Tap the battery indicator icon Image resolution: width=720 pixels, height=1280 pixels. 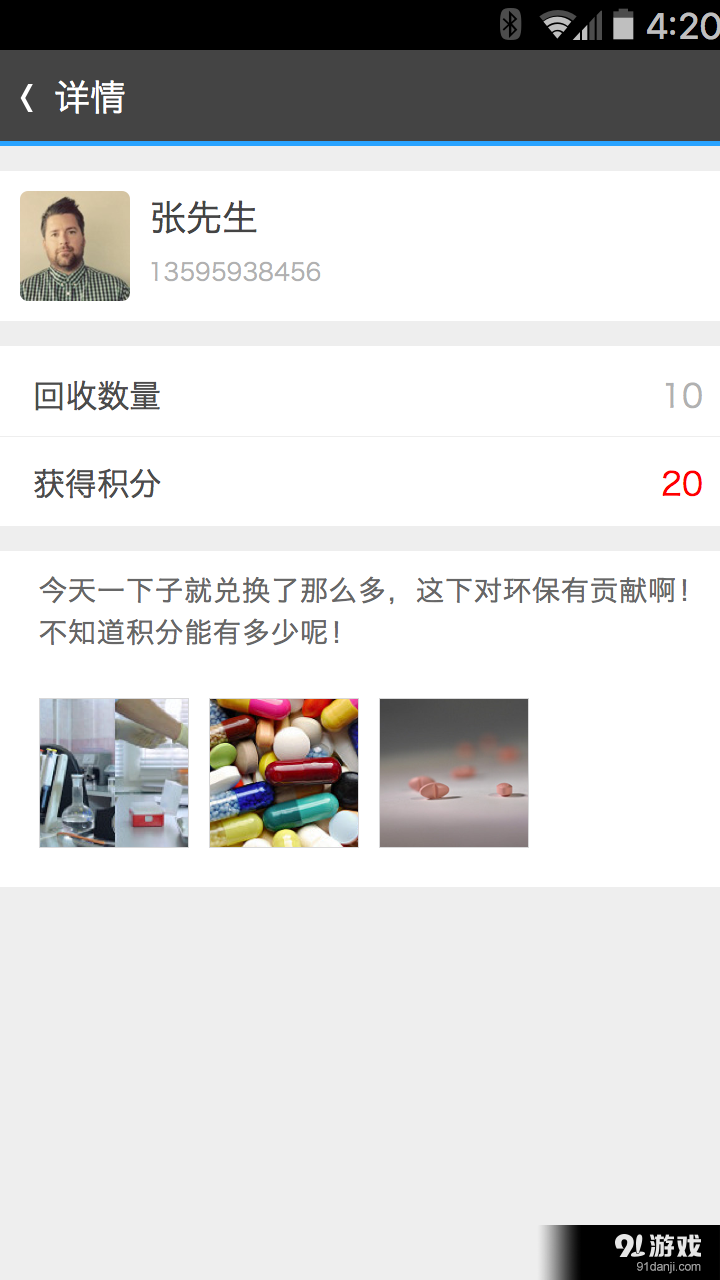[x=625, y=23]
